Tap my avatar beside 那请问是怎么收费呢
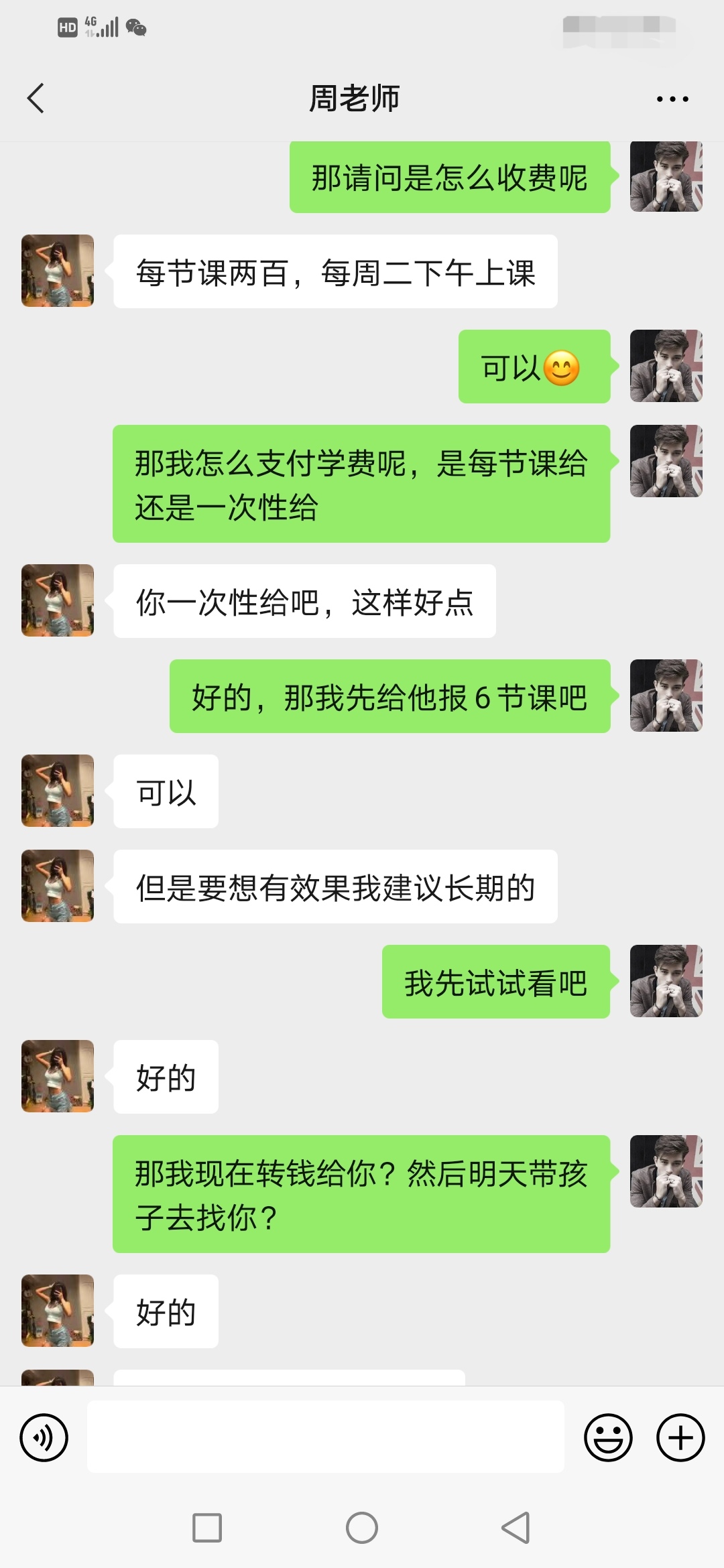 point(666,177)
